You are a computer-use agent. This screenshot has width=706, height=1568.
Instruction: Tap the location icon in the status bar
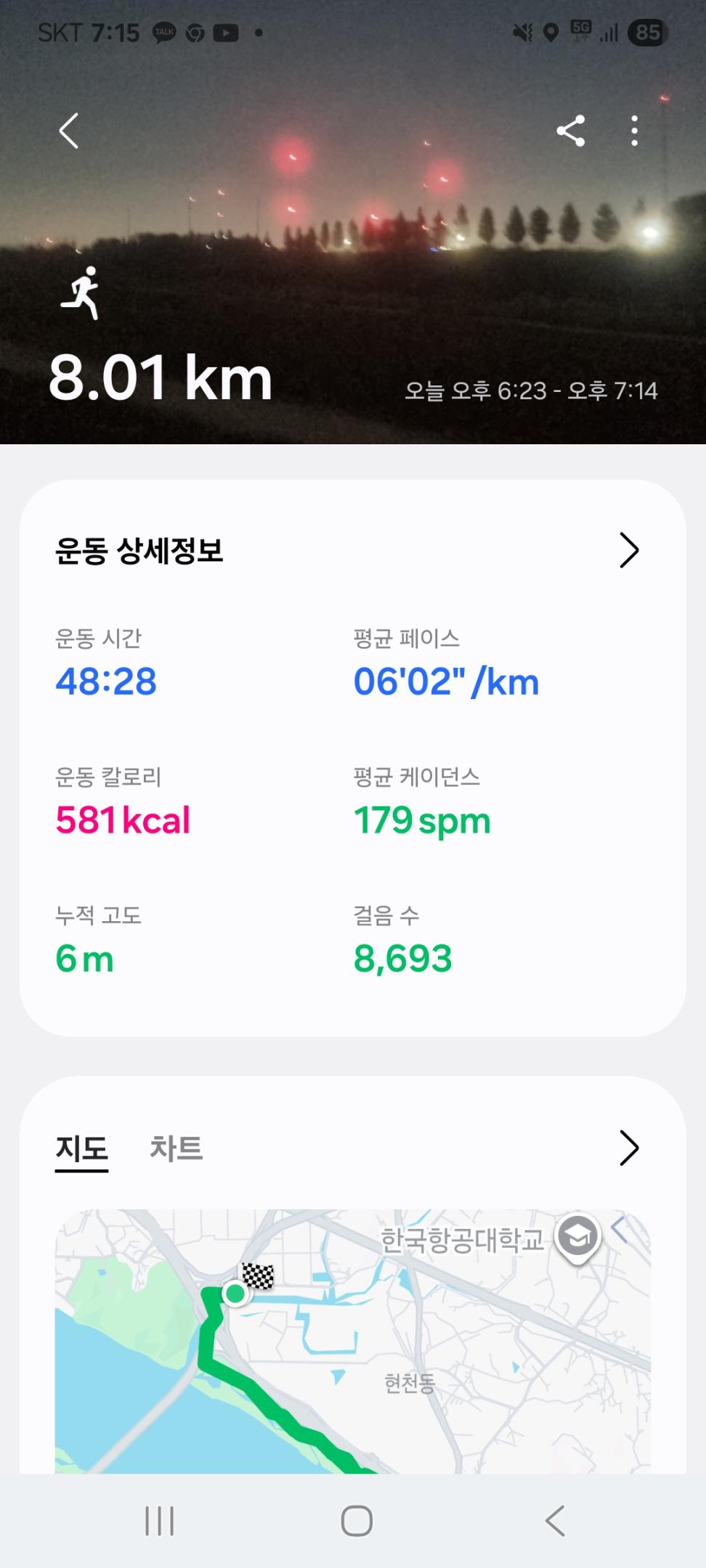click(551, 32)
